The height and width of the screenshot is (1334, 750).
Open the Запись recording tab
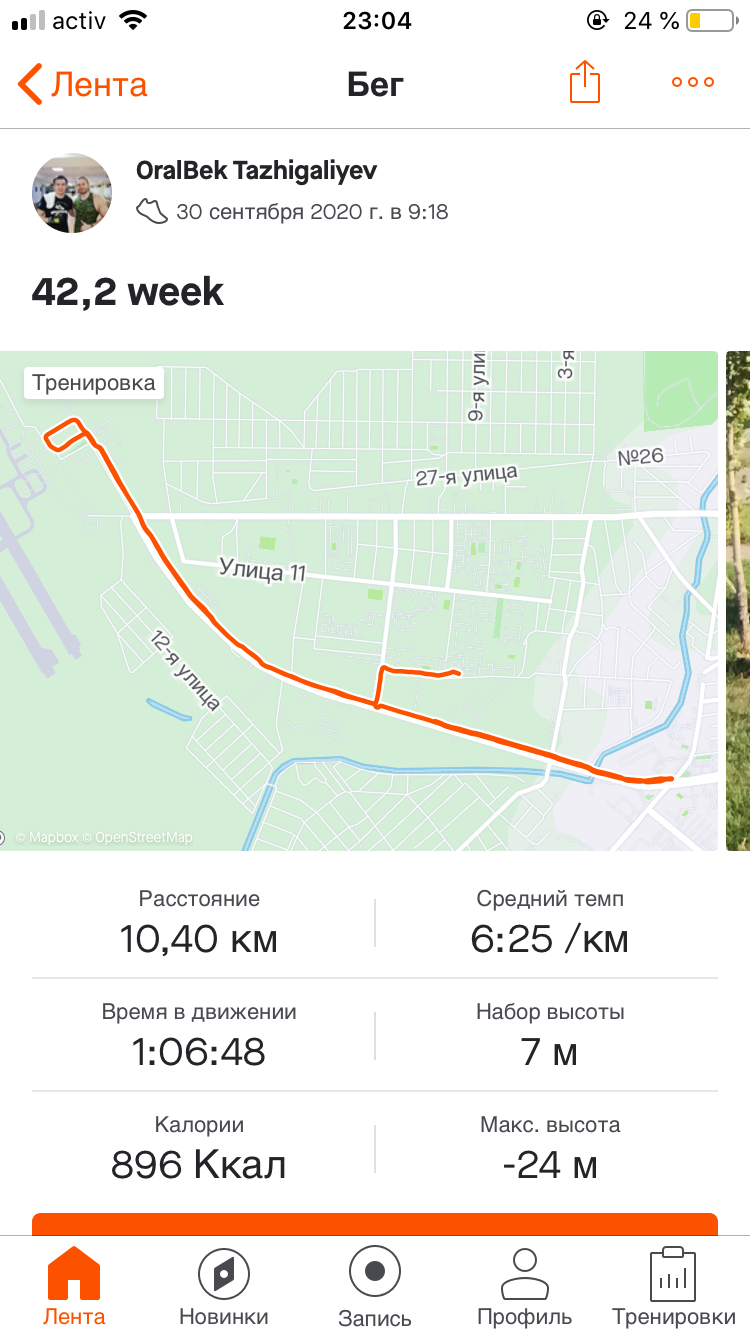(375, 1288)
